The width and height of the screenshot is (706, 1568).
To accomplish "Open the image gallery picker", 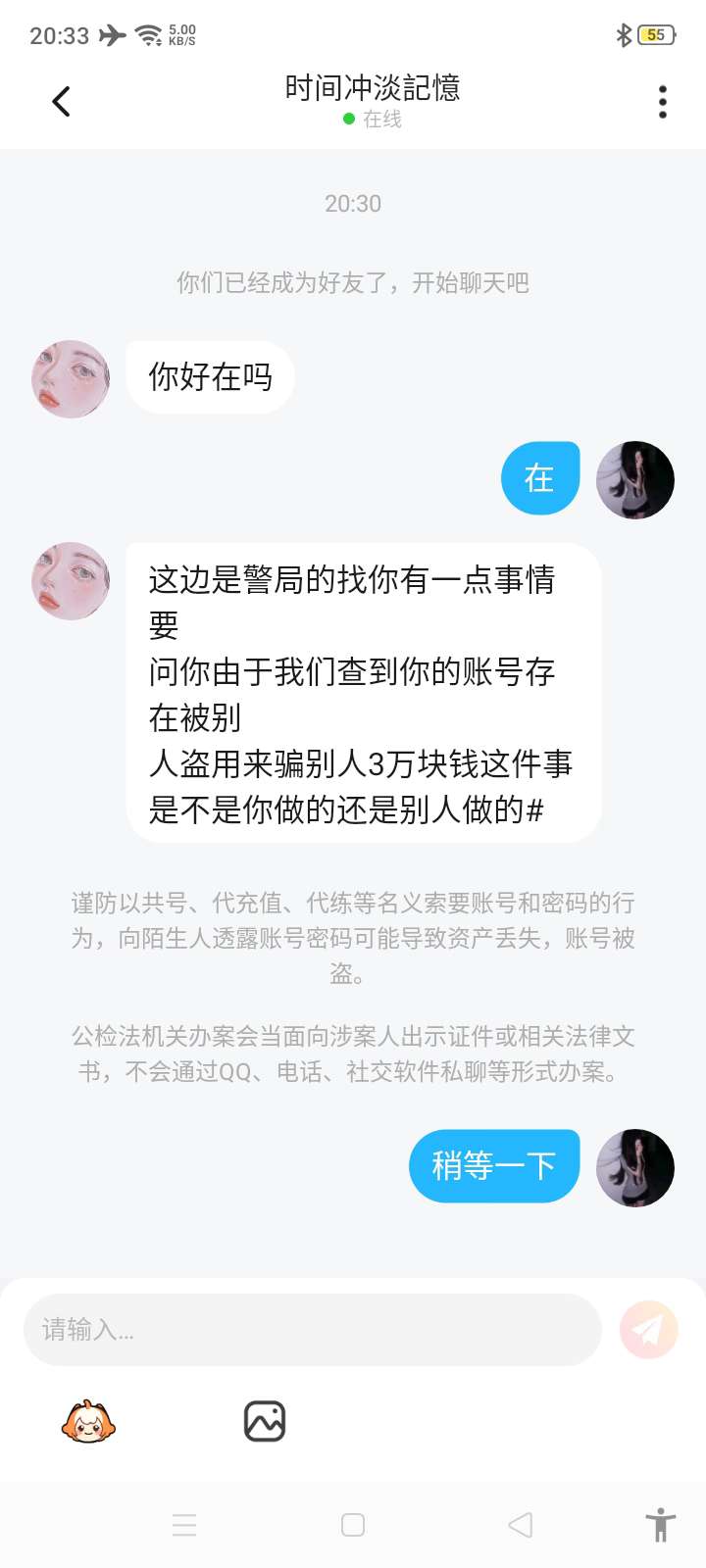I will [x=265, y=1421].
